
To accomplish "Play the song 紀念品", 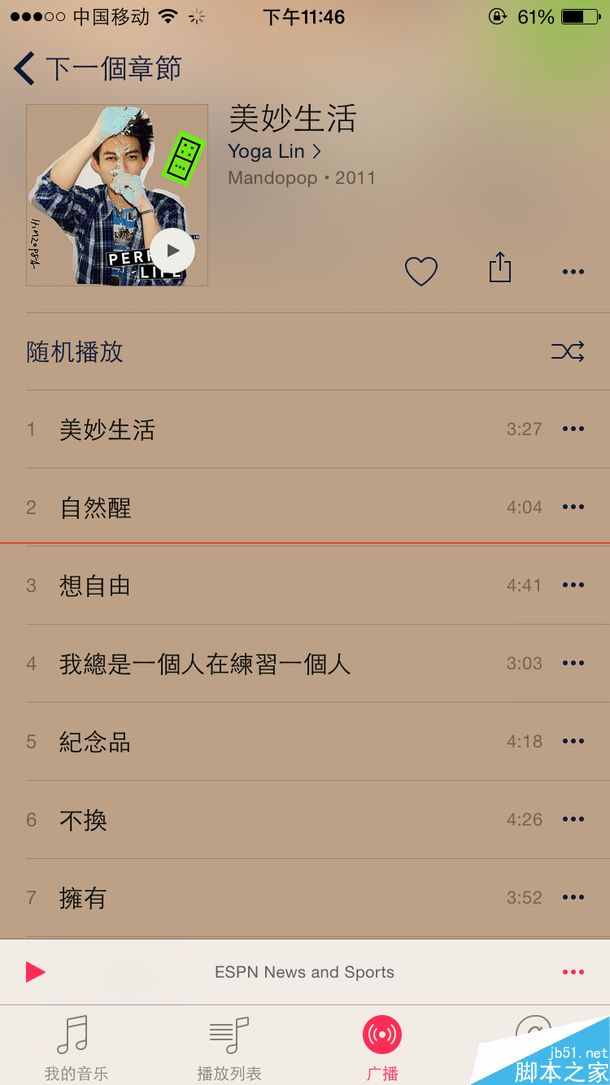I will pos(95,742).
